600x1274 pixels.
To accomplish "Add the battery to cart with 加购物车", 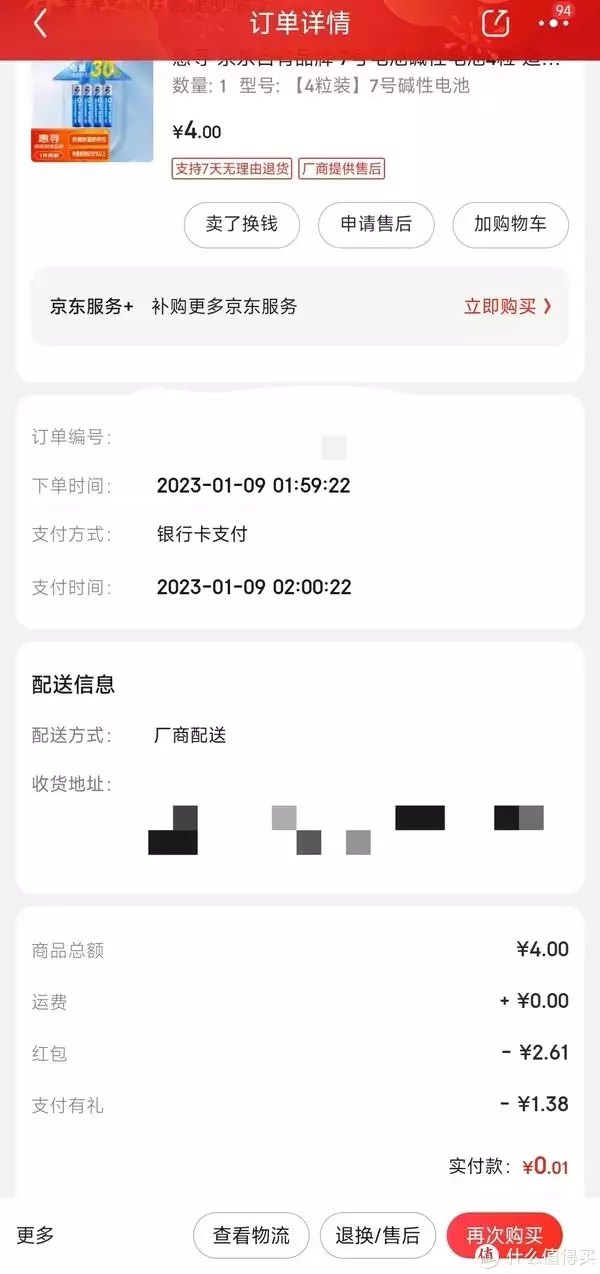I will (x=511, y=224).
